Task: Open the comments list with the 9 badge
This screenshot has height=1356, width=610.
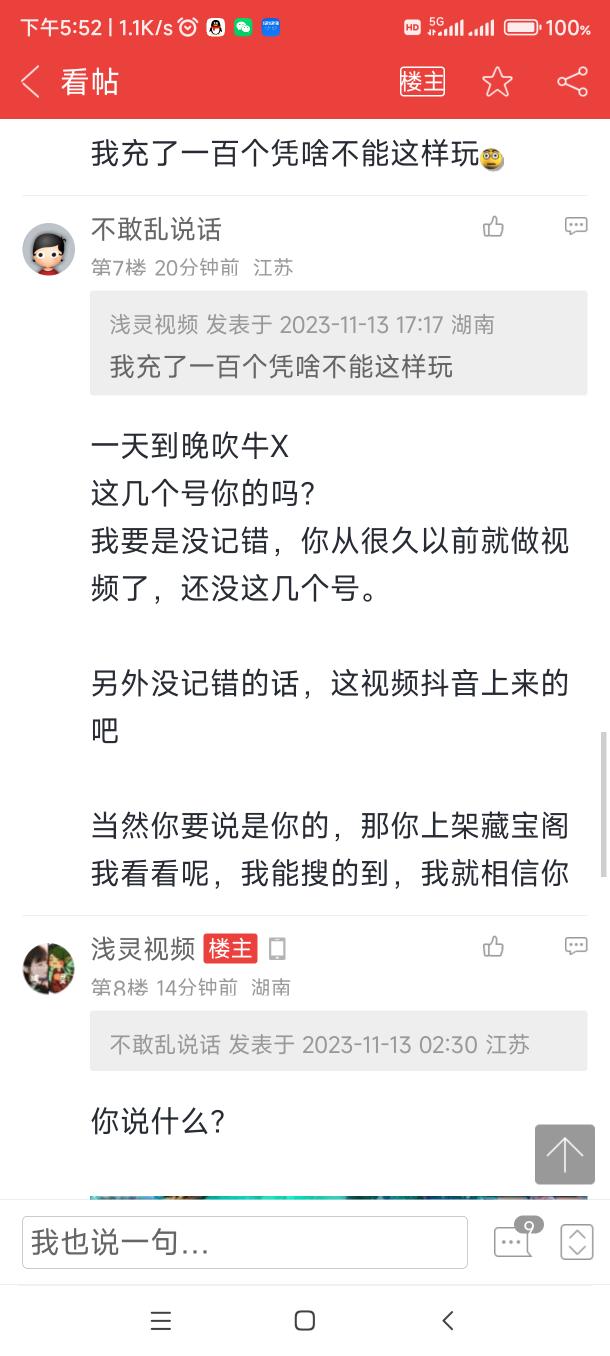Action: [x=514, y=1240]
